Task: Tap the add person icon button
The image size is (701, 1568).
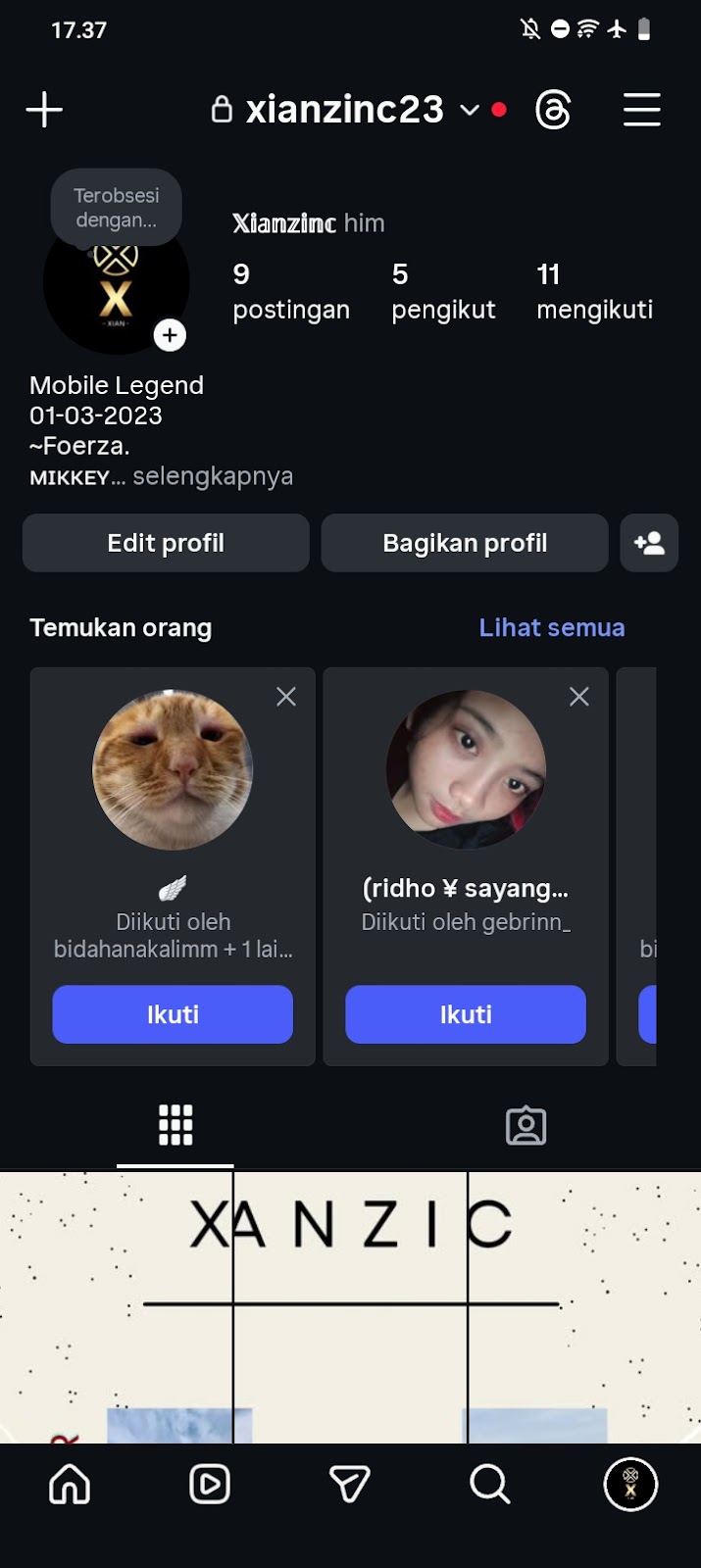Action: tap(649, 543)
